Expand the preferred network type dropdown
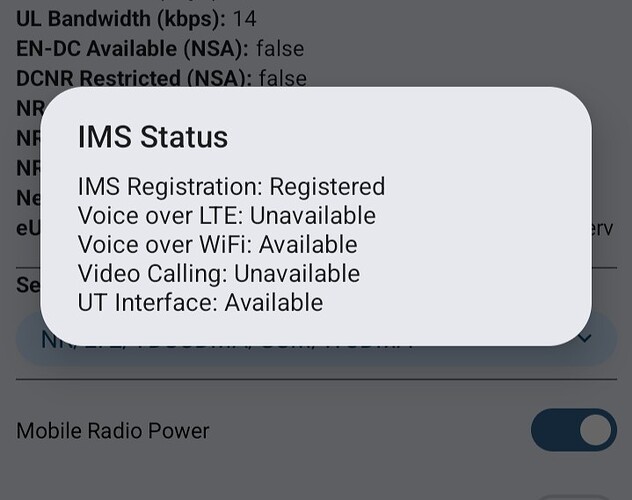Image resolution: width=632 pixels, height=500 pixels. pos(585,339)
